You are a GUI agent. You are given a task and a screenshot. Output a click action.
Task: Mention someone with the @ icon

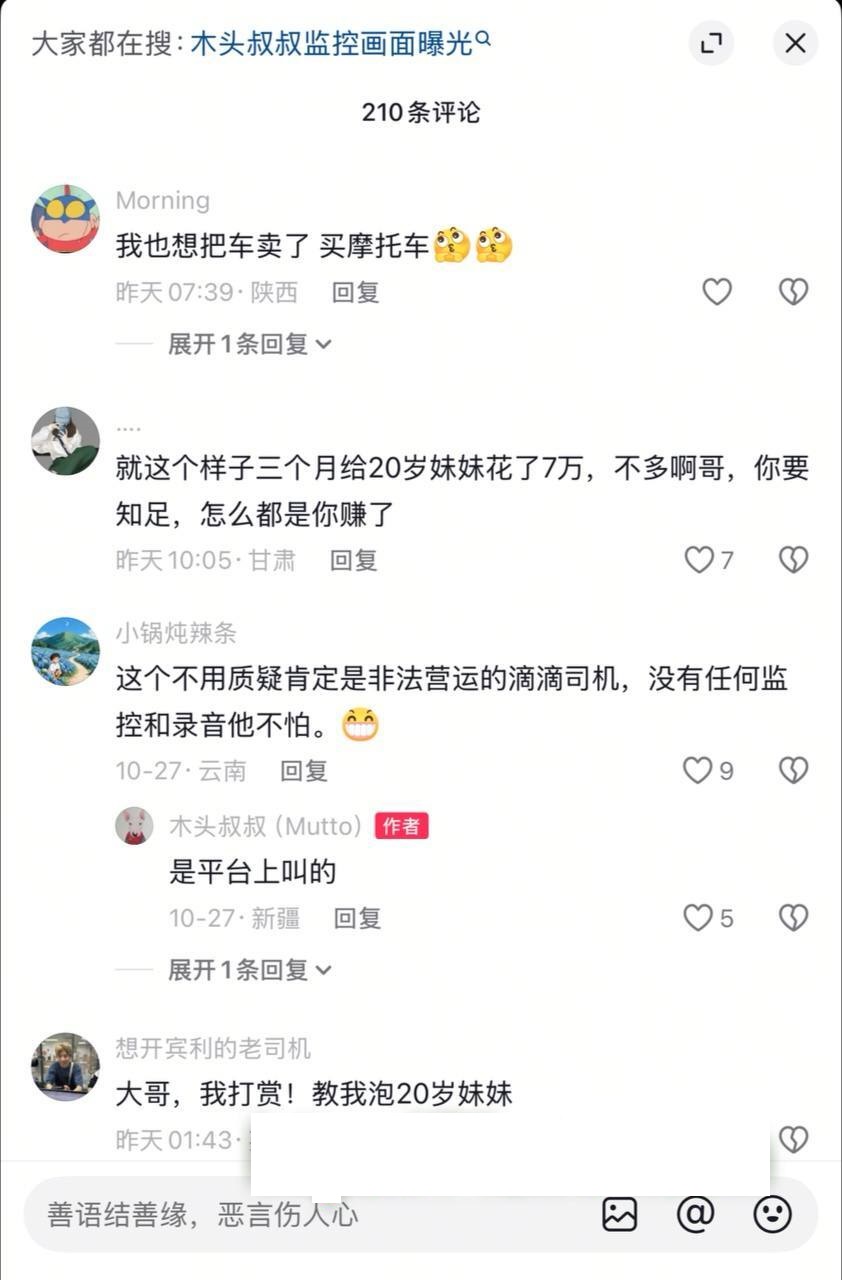click(x=695, y=1215)
